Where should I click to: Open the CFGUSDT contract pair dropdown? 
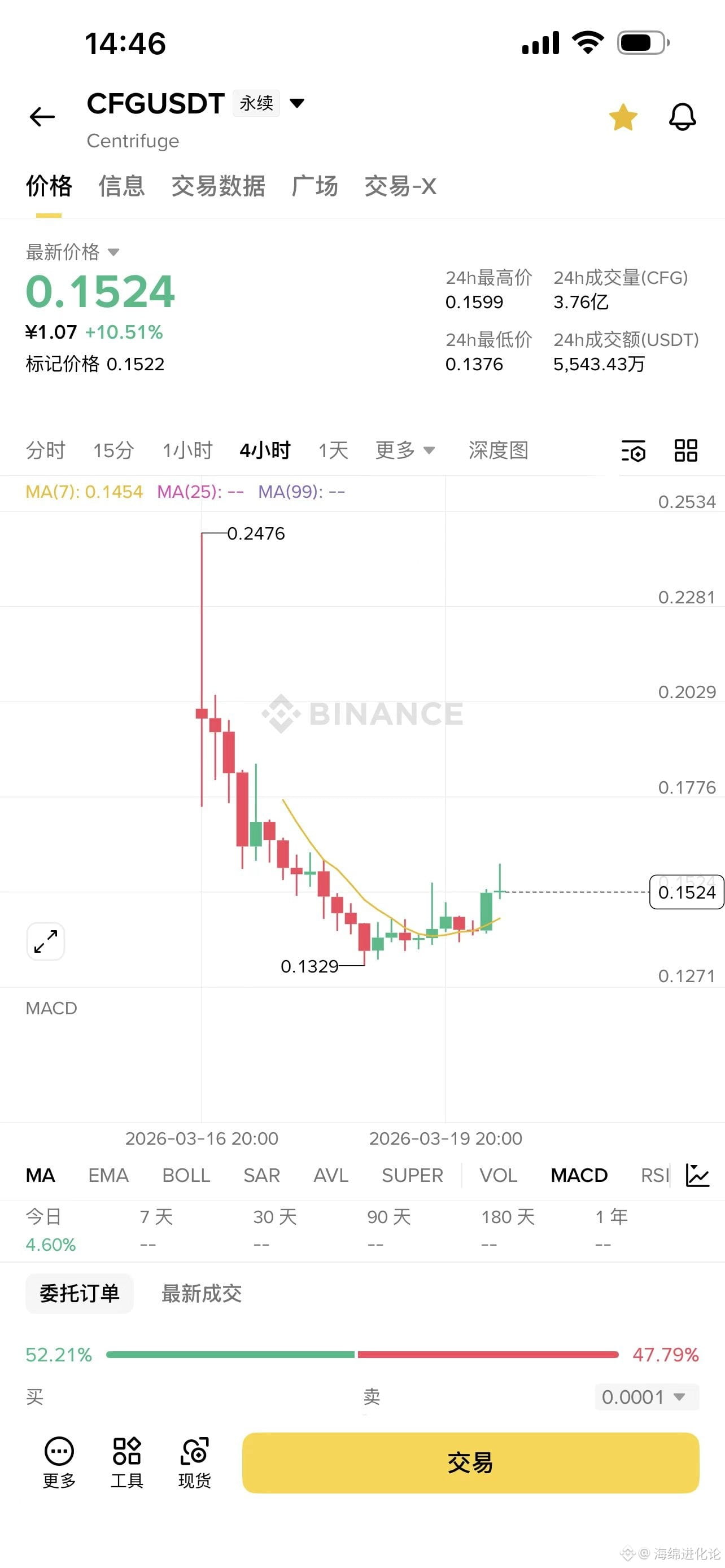click(296, 103)
